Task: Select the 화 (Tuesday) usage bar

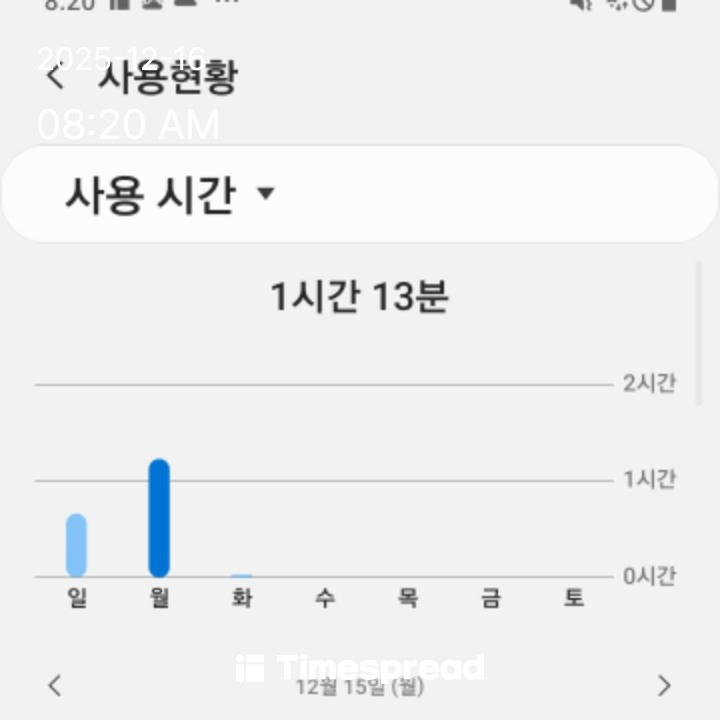Action: pyautogui.click(x=241, y=575)
